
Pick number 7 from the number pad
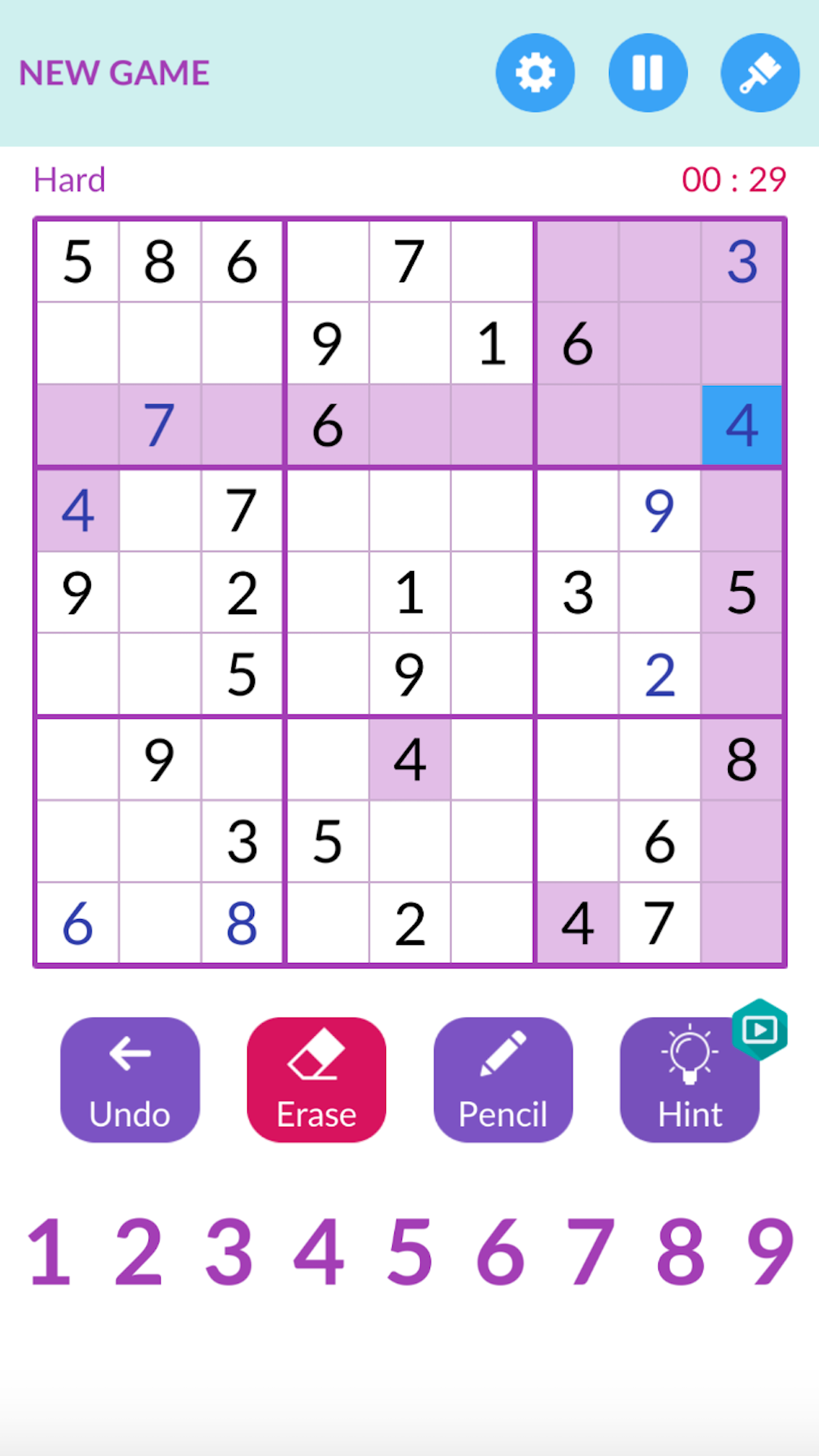point(590,1252)
